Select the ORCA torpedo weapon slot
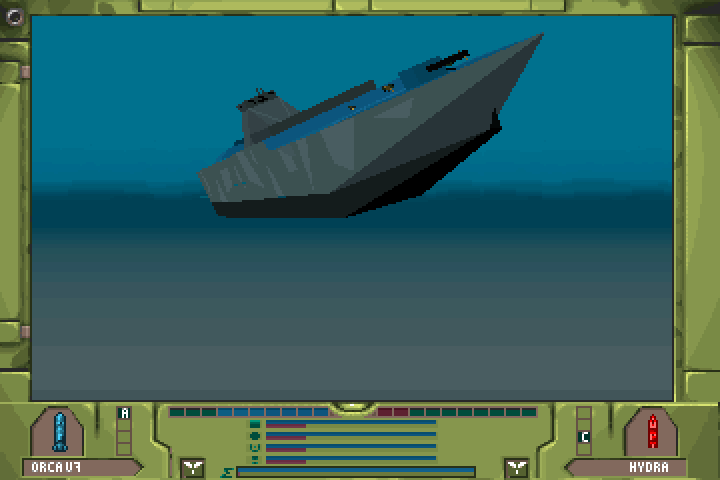The width and height of the screenshot is (720, 480). pyautogui.click(x=58, y=432)
